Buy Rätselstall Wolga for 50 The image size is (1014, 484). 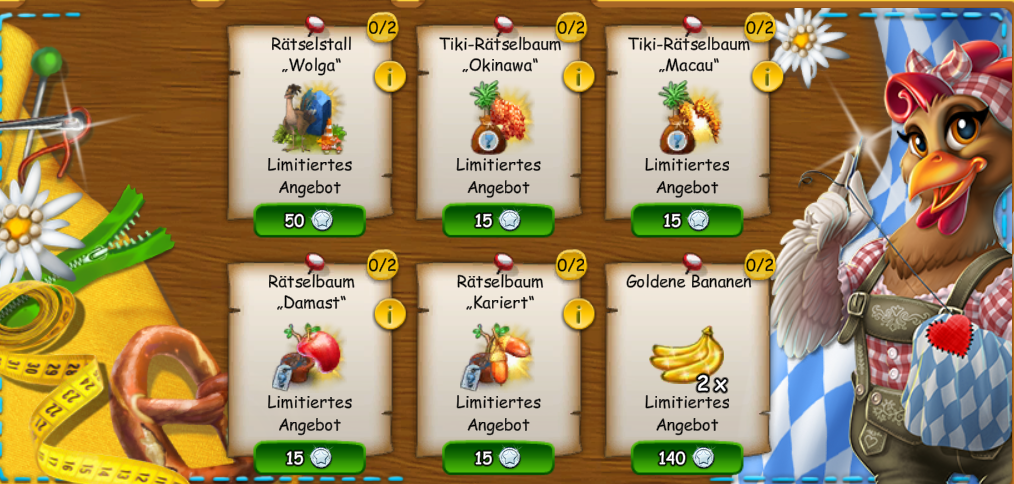(308, 220)
